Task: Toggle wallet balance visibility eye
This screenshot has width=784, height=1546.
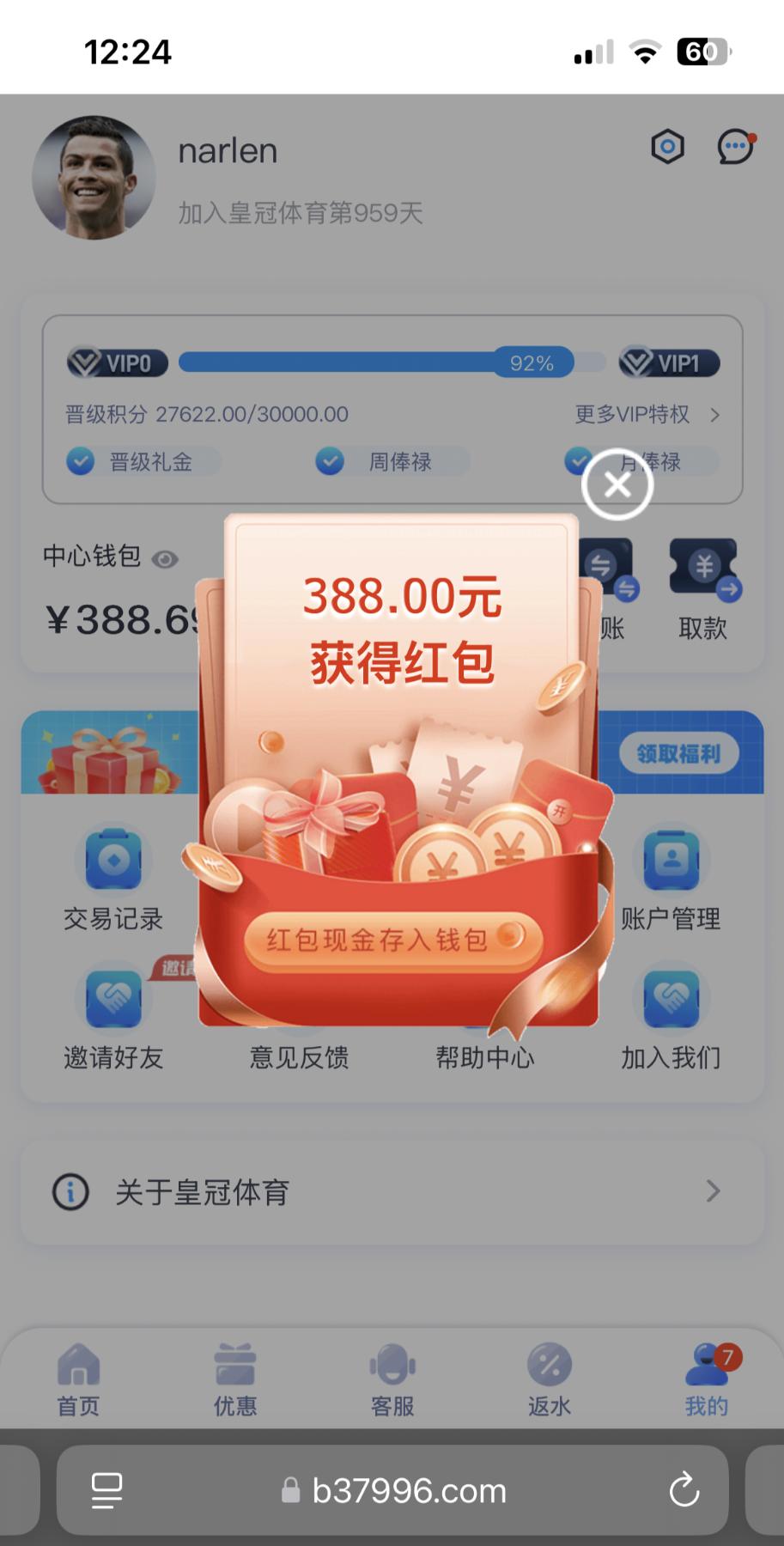Action: (x=165, y=559)
